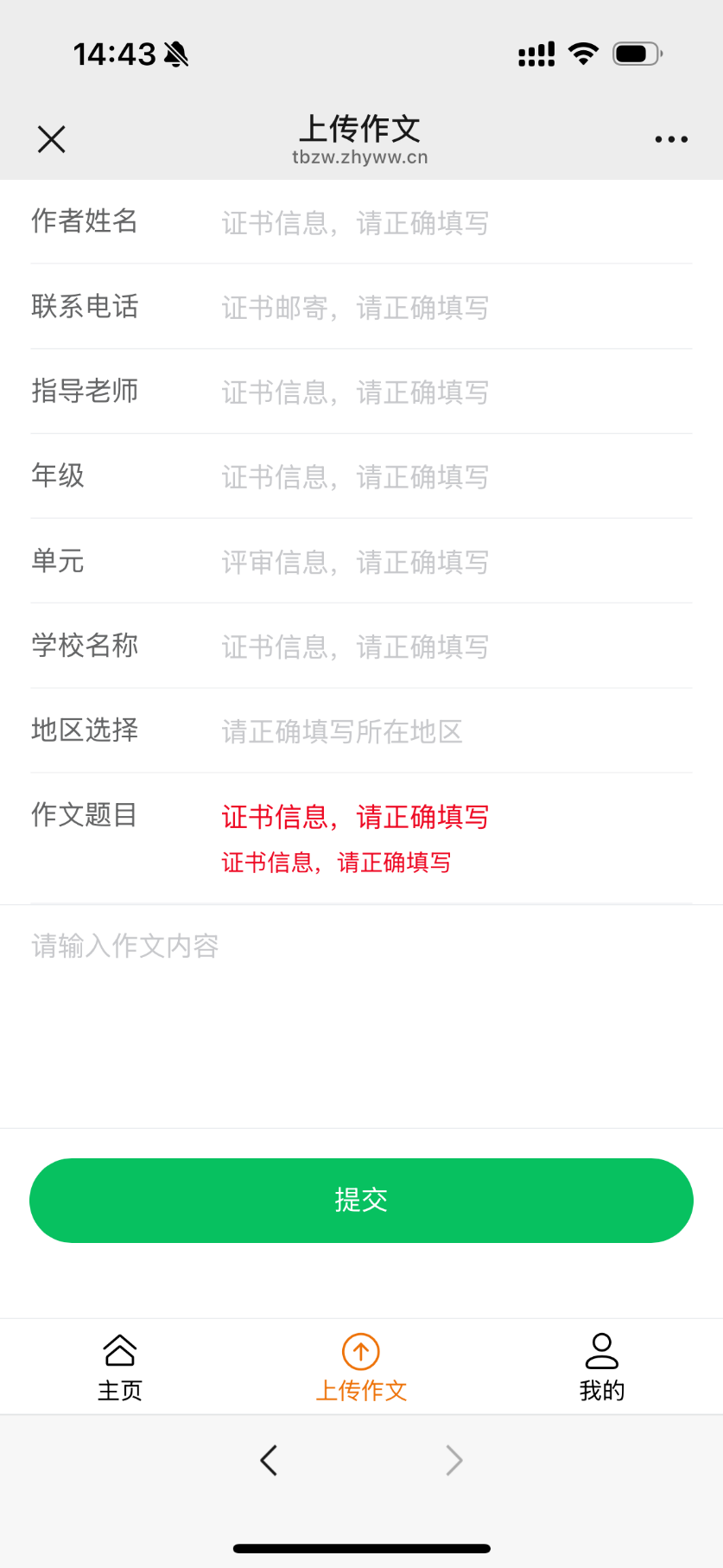The width and height of the screenshot is (723, 1568).
Task: Tap the 作文题目 field
Action: pos(456,817)
